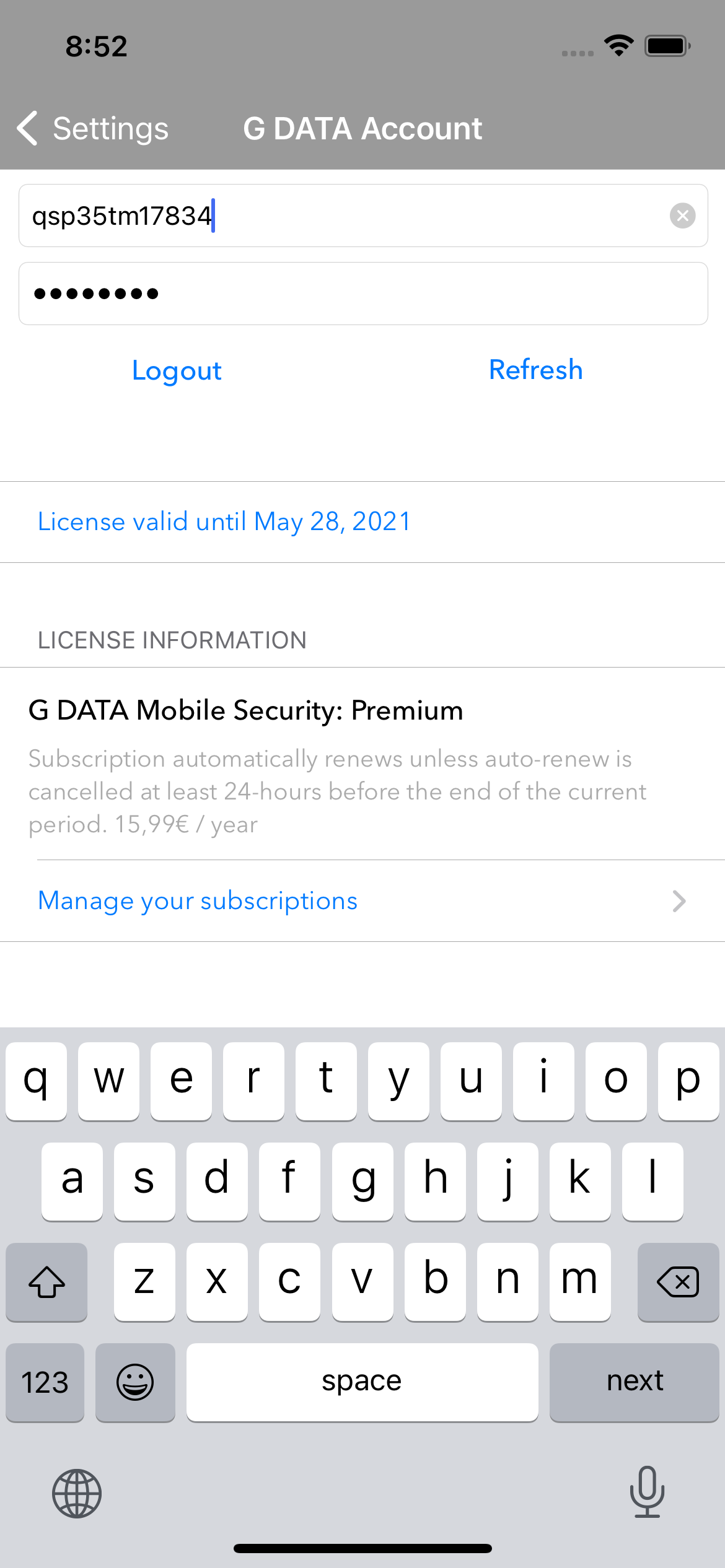The image size is (725, 1568).
Task: Log out of the G DATA account
Action: (x=177, y=370)
